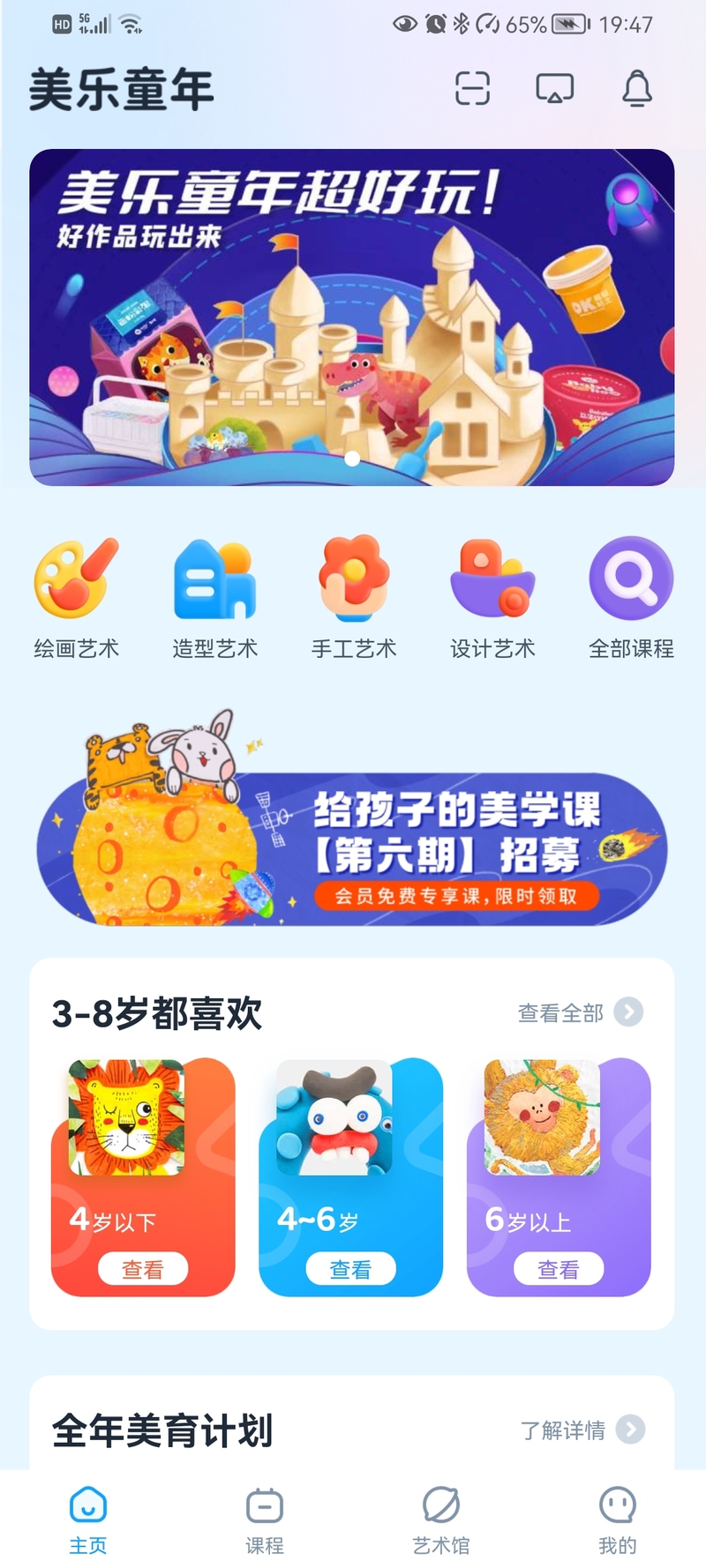Switch to the 艺术馆 tab
Screen dimensions: 706x1568
point(441,1520)
